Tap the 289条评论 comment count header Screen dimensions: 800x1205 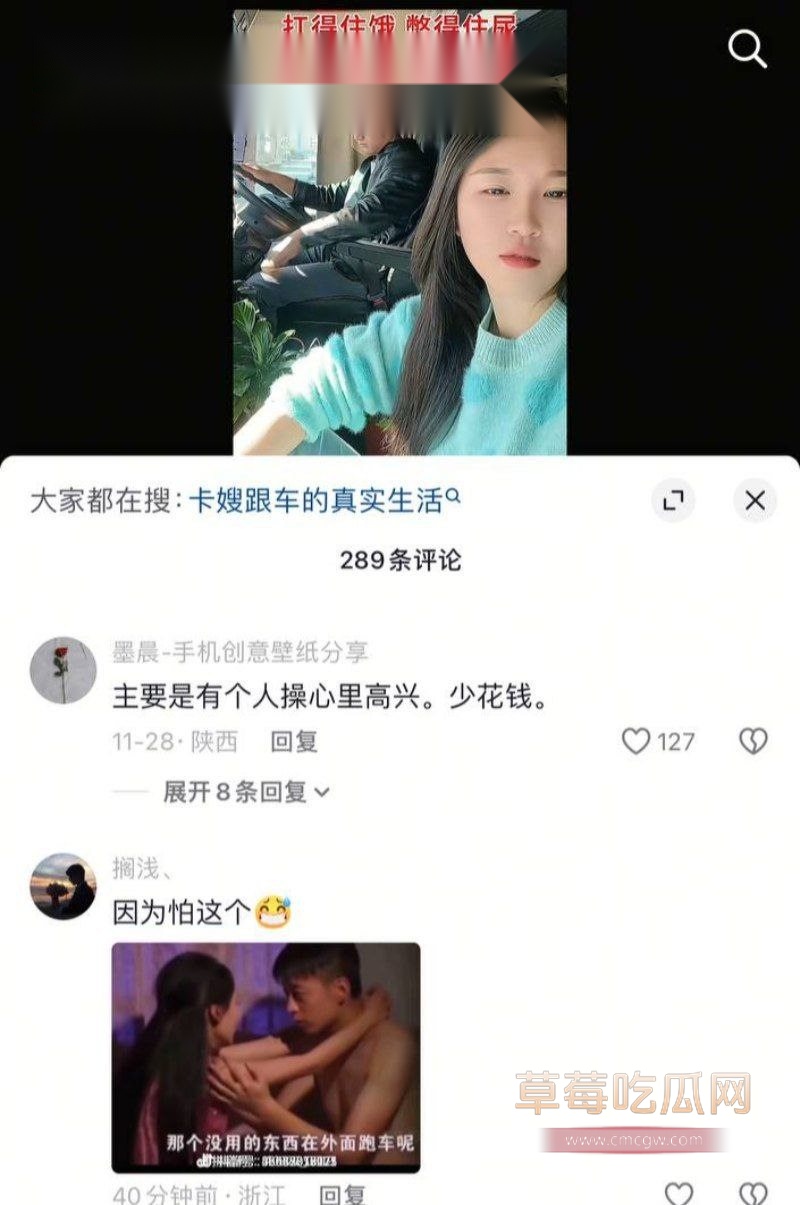pyautogui.click(x=400, y=561)
